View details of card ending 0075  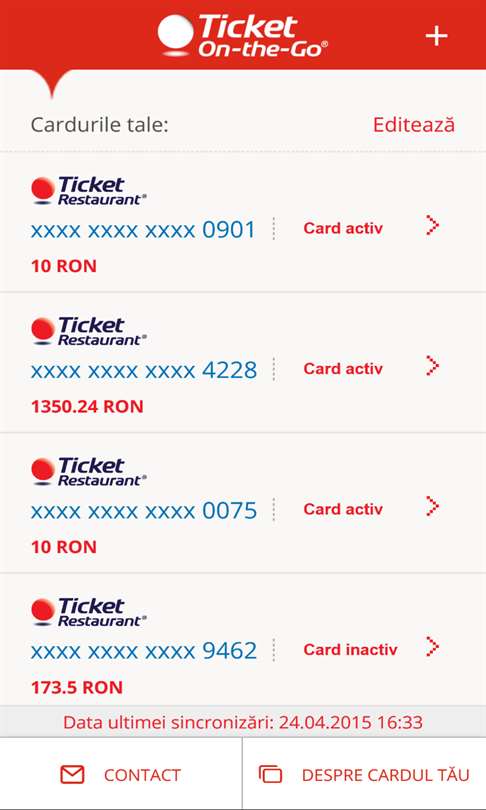click(243, 503)
